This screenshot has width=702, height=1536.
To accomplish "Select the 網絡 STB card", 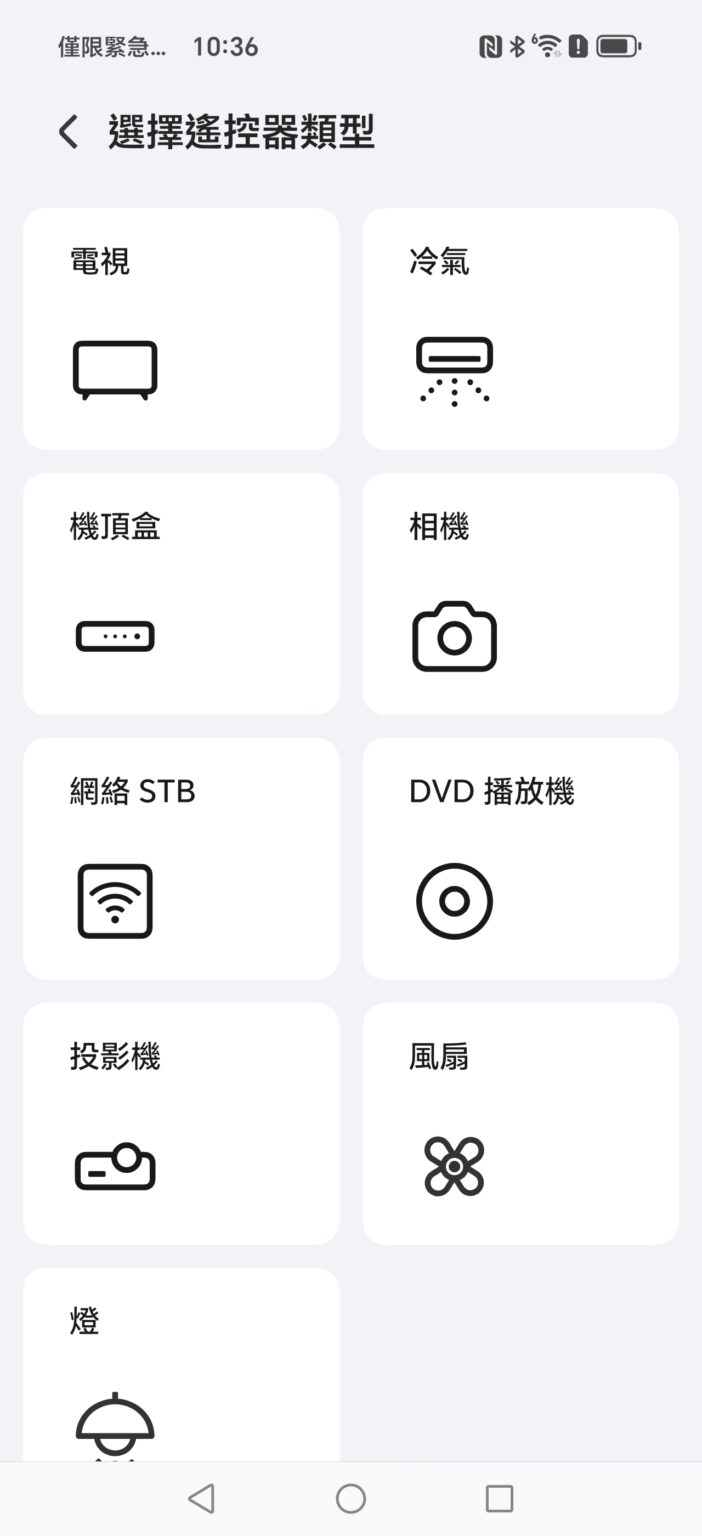I will 181,858.
